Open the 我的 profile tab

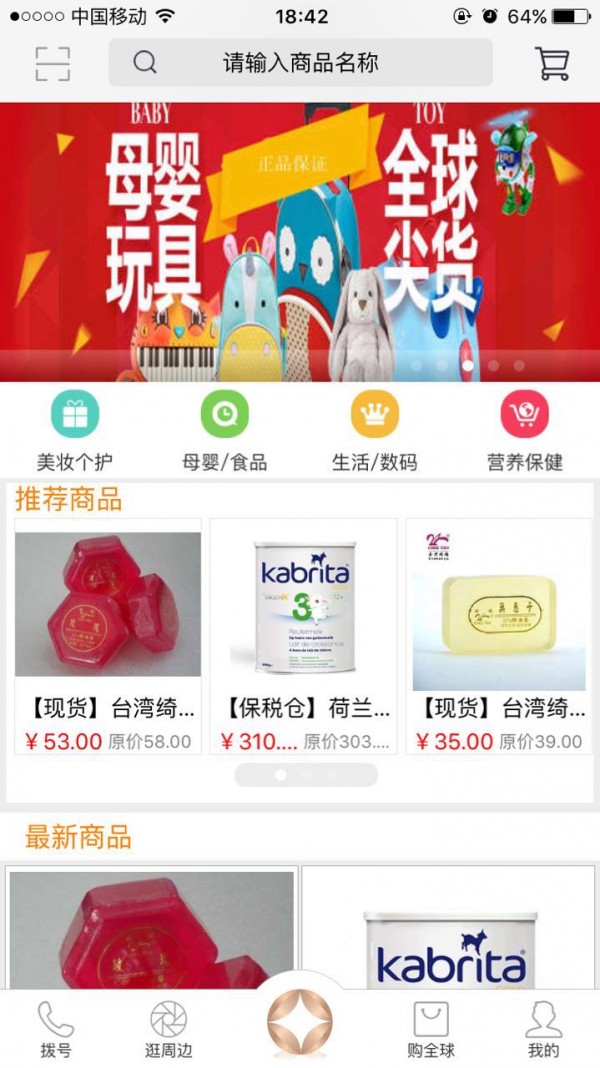pyautogui.click(x=543, y=1030)
